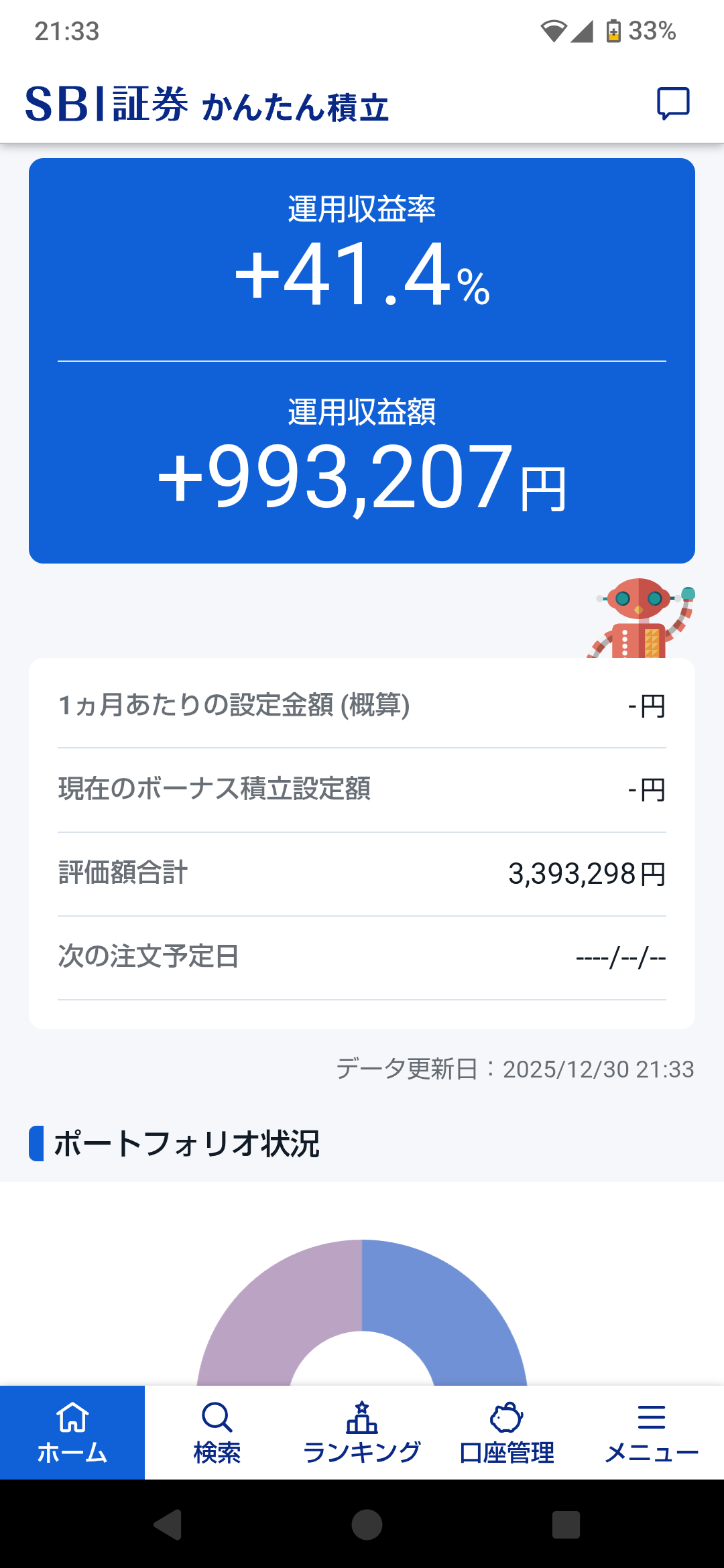724x1568 pixels.
Task: Open the メニュー tab
Action: click(652, 1433)
